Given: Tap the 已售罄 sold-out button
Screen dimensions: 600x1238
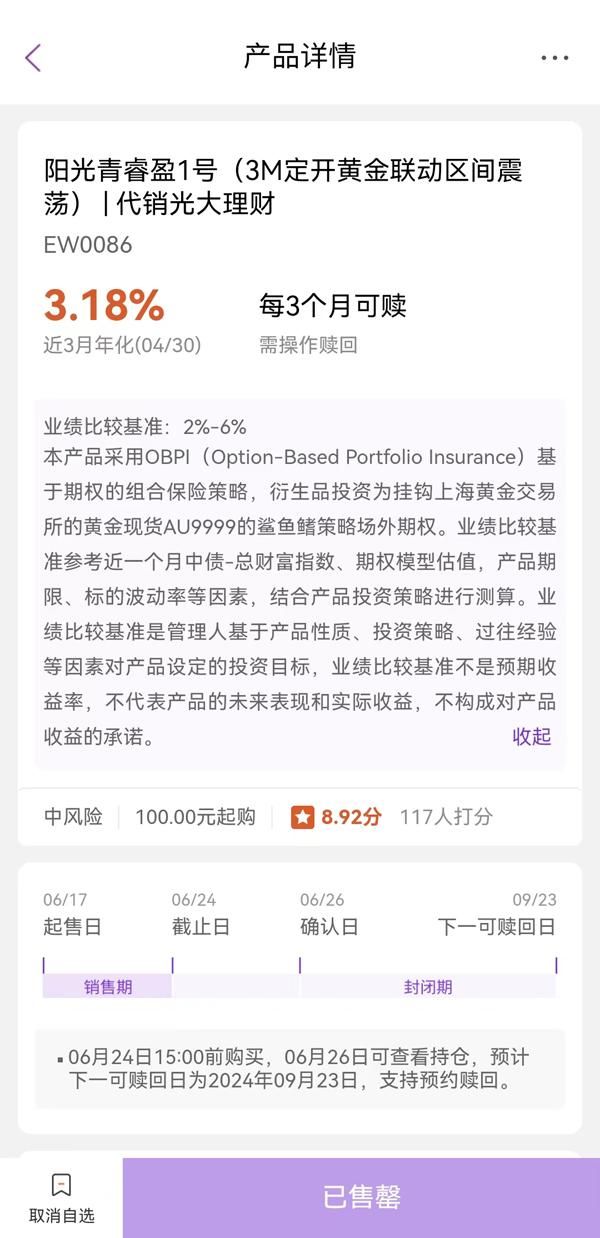Looking at the screenshot, I should (x=361, y=1197).
